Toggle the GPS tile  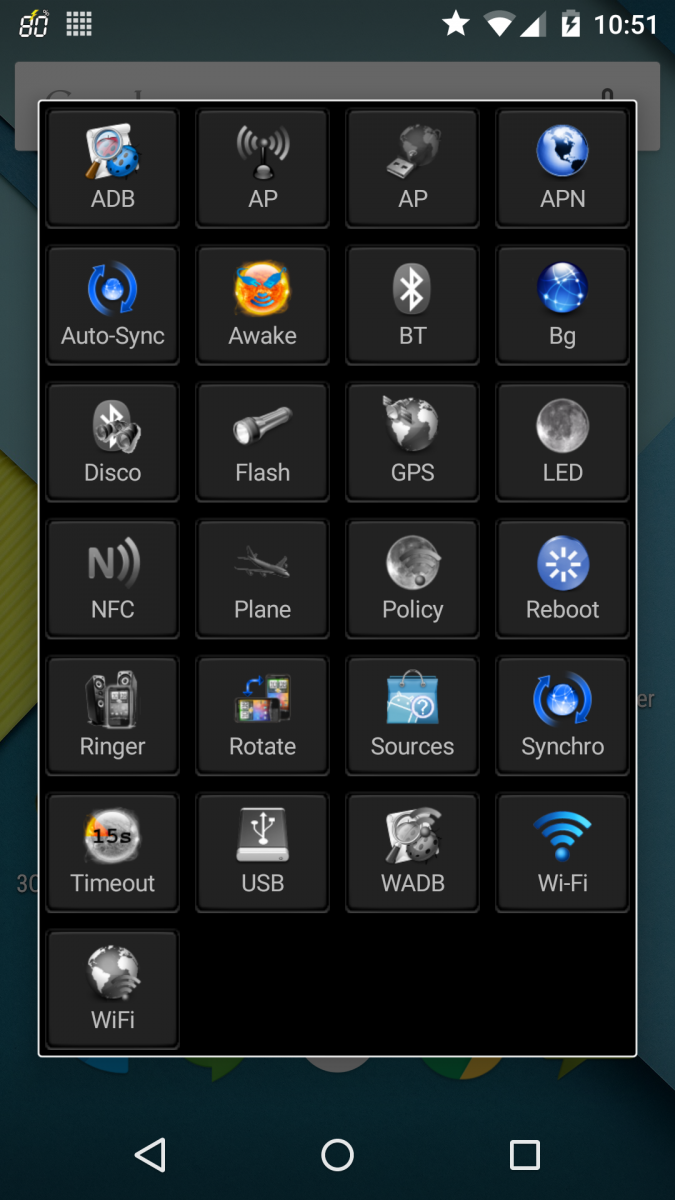413,442
